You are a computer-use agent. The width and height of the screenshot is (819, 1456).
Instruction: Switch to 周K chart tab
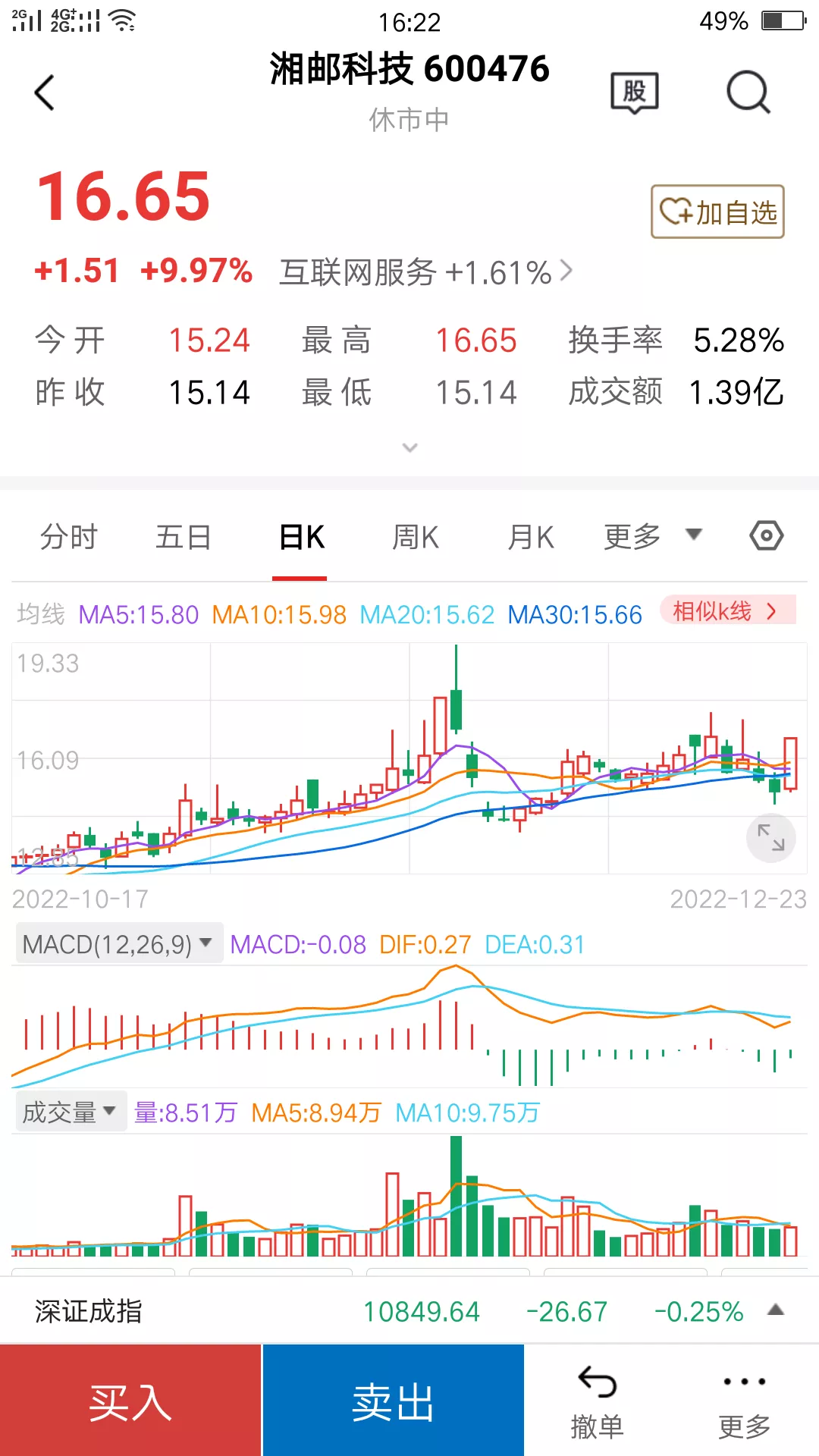point(416,537)
